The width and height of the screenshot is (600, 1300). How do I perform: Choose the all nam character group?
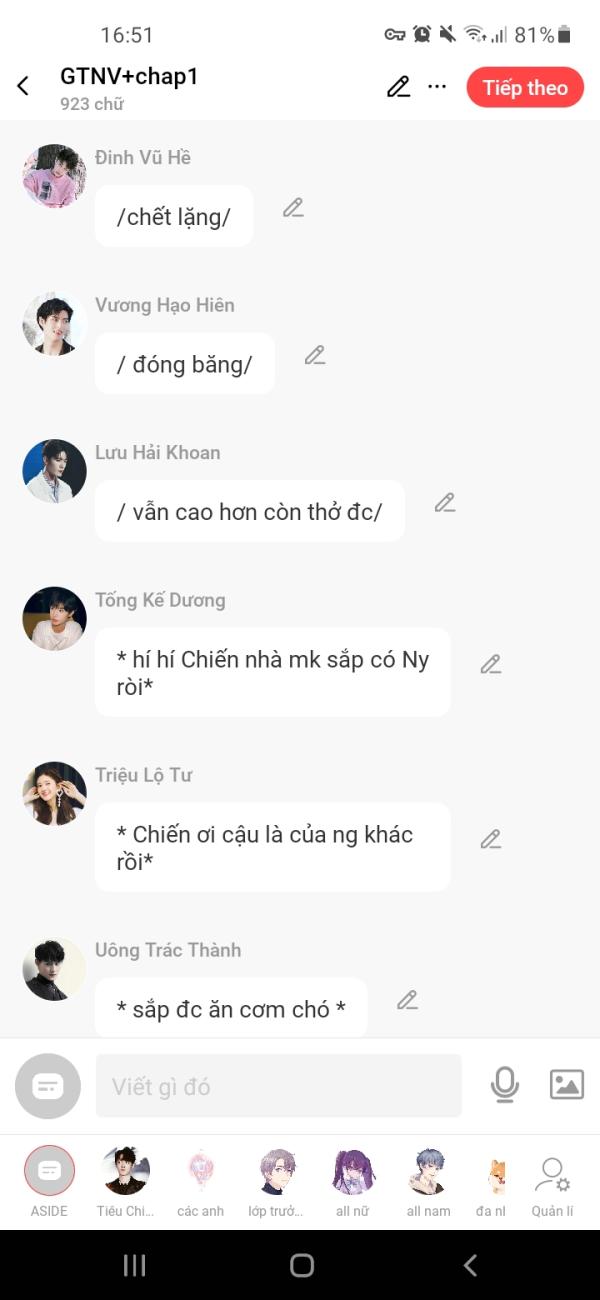pyautogui.click(x=428, y=1171)
